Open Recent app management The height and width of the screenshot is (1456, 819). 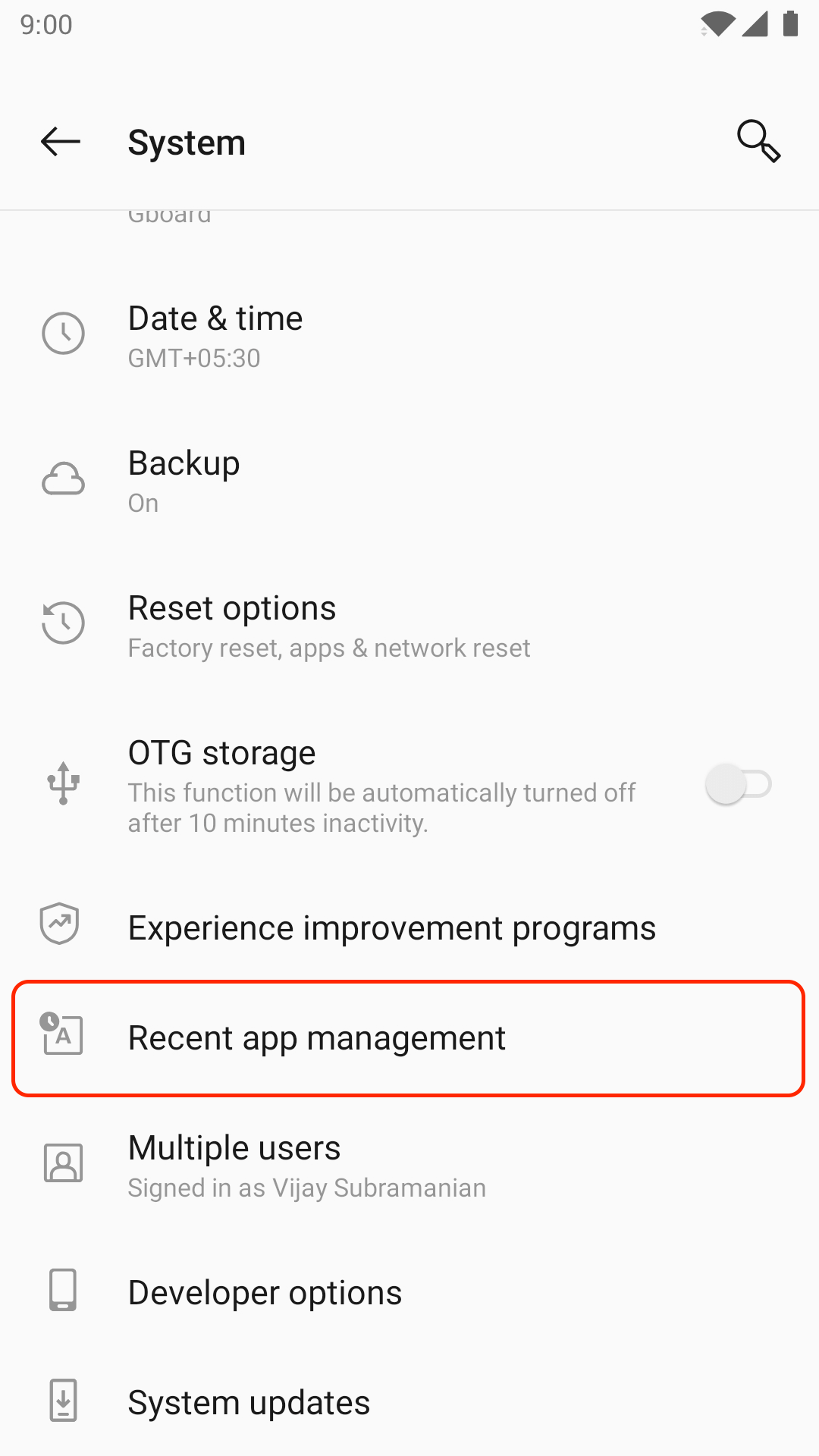coord(409,1038)
